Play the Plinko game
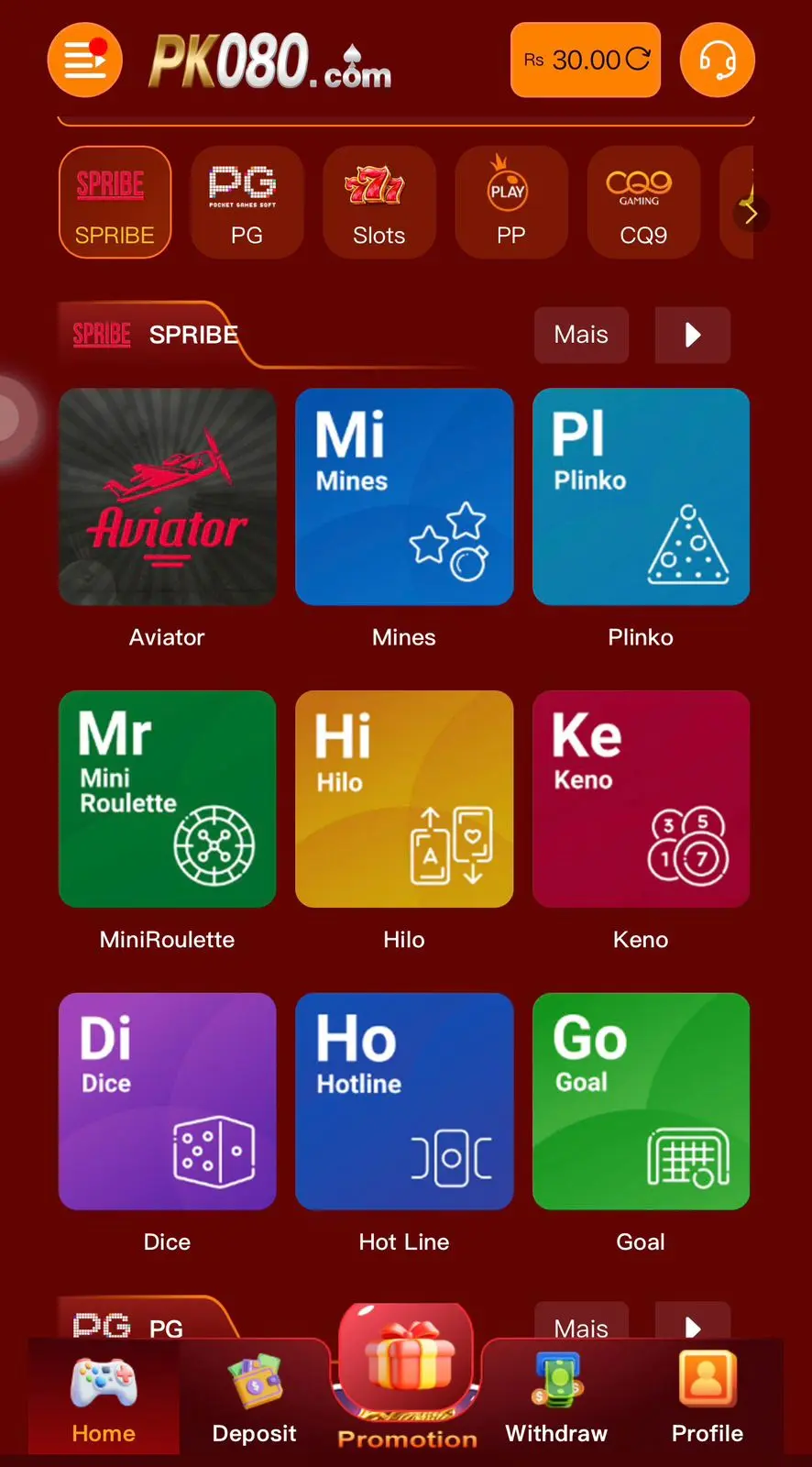Image resolution: width=812 pixels, height=1467 pixels. coord(641,496)
